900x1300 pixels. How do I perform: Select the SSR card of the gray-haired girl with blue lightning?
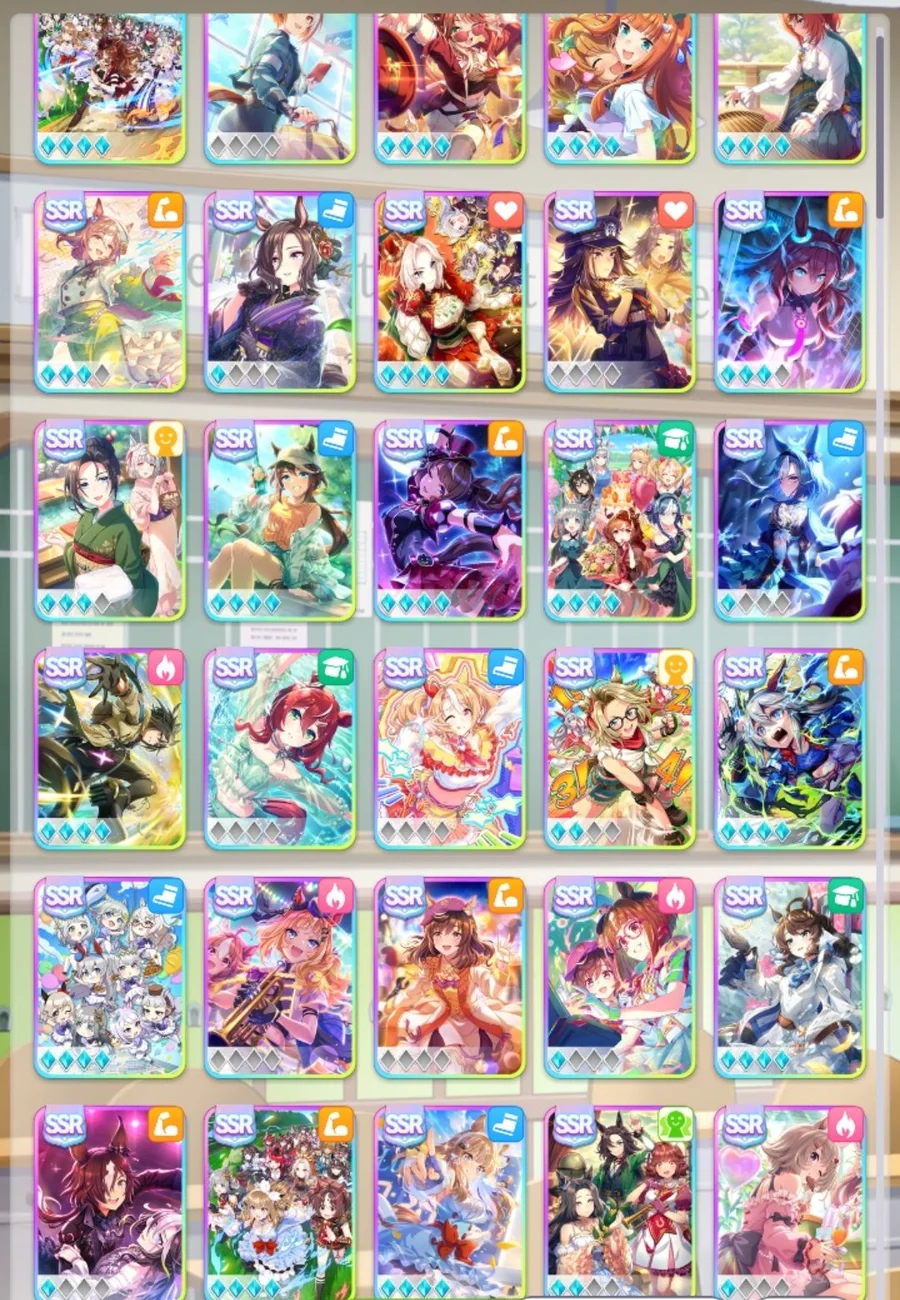point(789,748)
